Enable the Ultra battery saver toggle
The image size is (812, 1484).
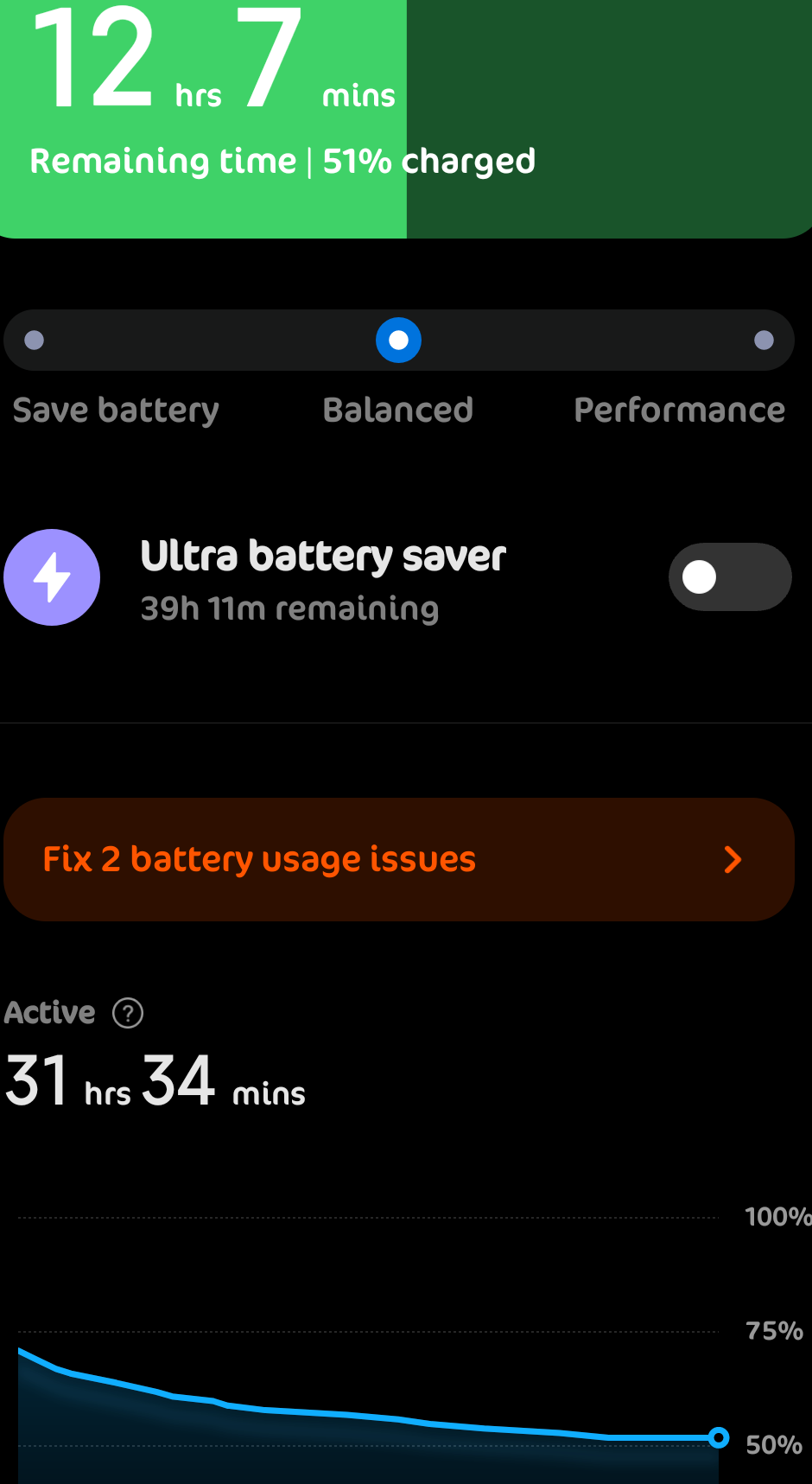730,577
